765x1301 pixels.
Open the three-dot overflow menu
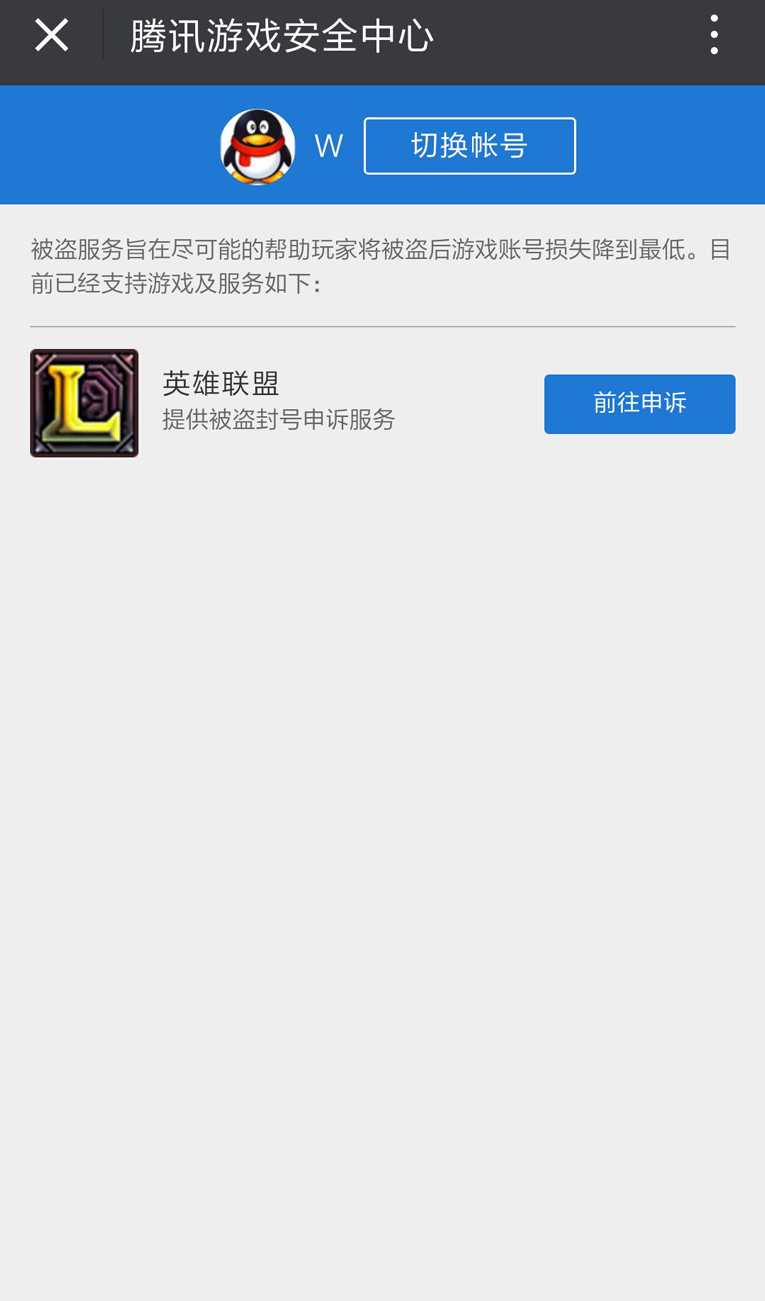pos(713,33)
